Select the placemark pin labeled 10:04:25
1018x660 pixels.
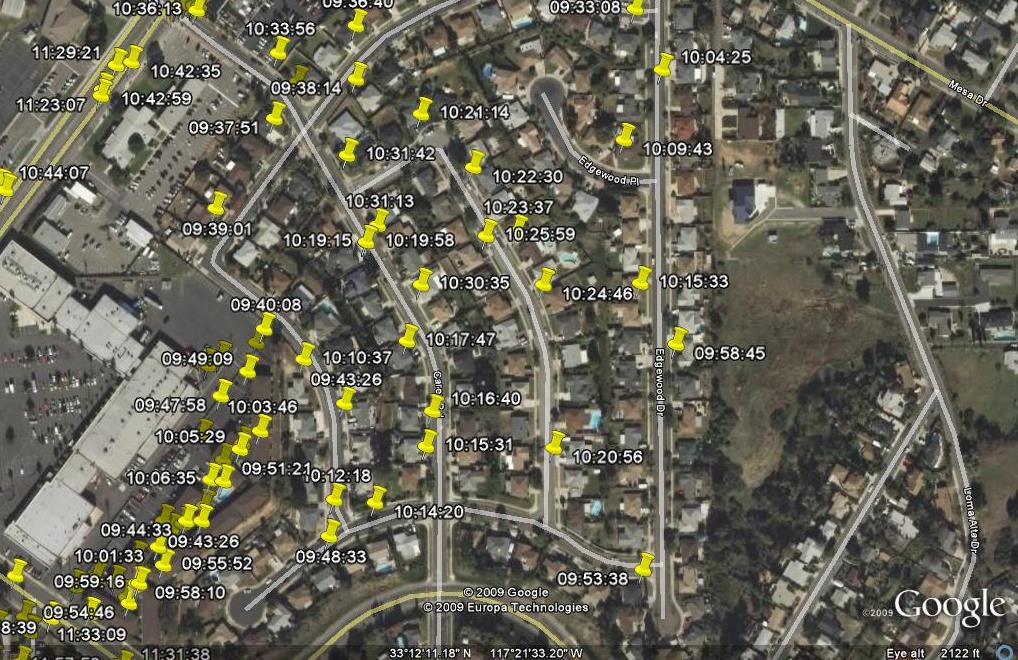point(663,66)
